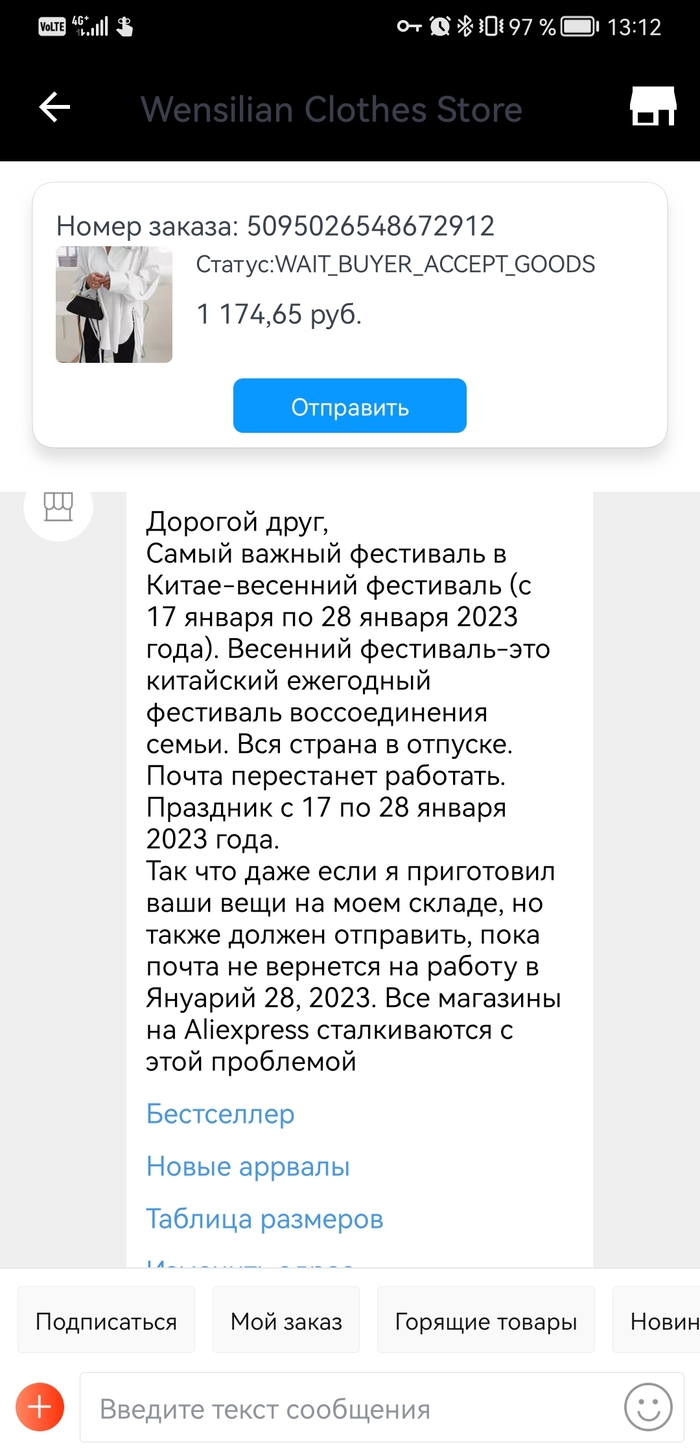
Task: Open attachments with the red plus
Action: pyautogui.click(x=40, y=1409)
